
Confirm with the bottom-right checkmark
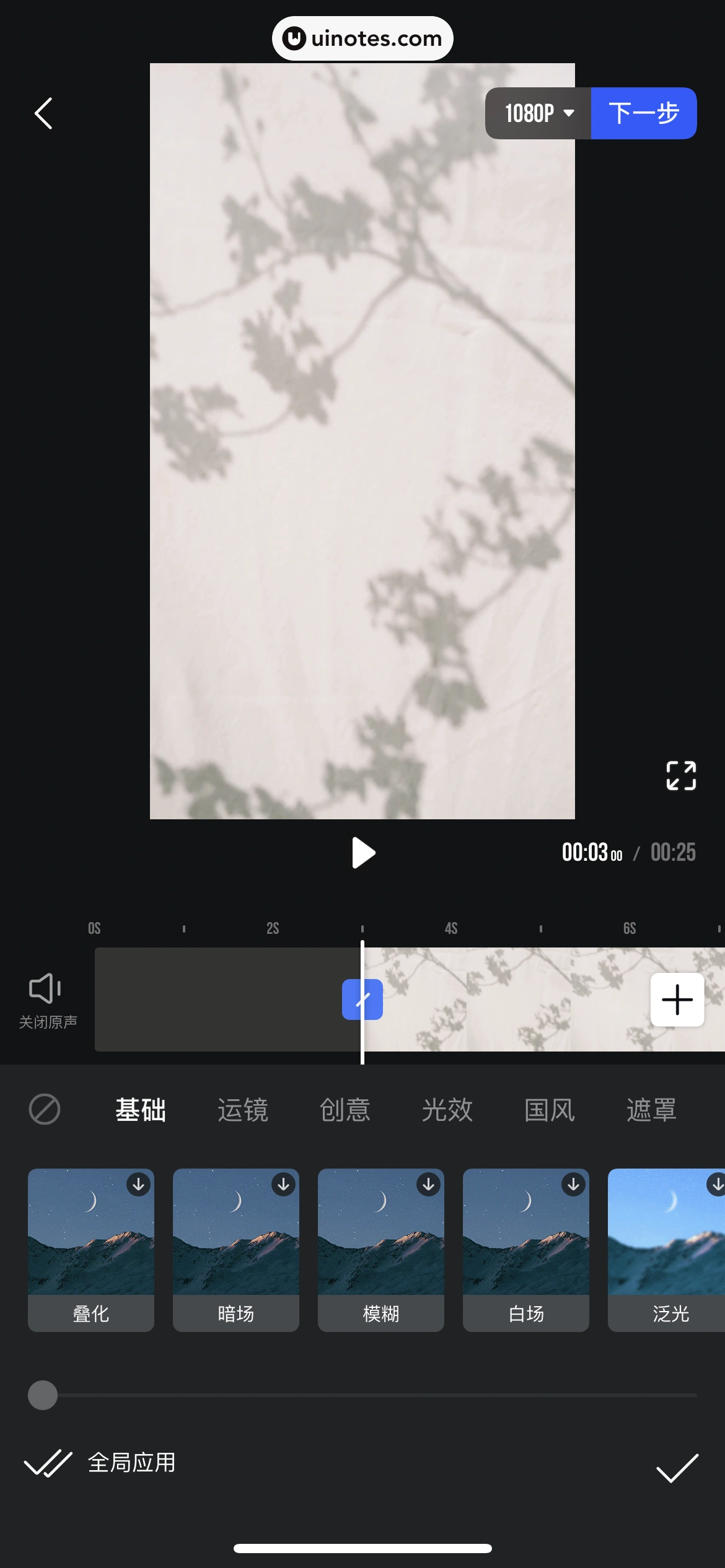click(x=677, y=1468)
